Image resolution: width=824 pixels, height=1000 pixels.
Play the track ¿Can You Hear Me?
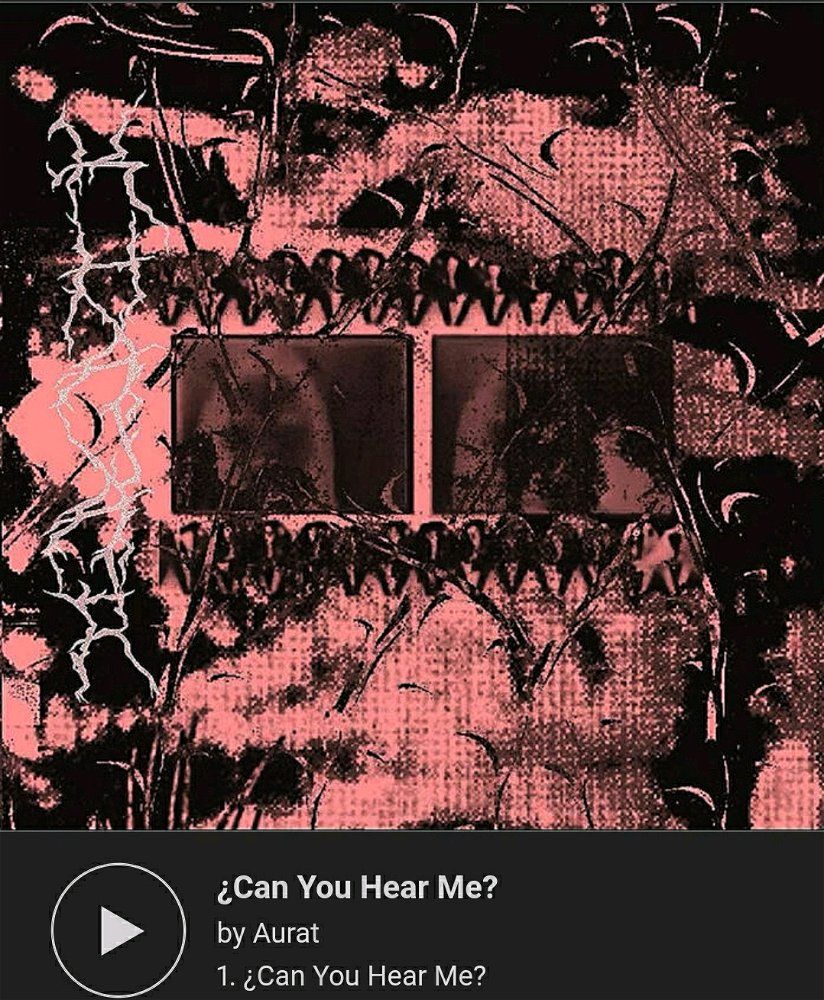point(119,931)
